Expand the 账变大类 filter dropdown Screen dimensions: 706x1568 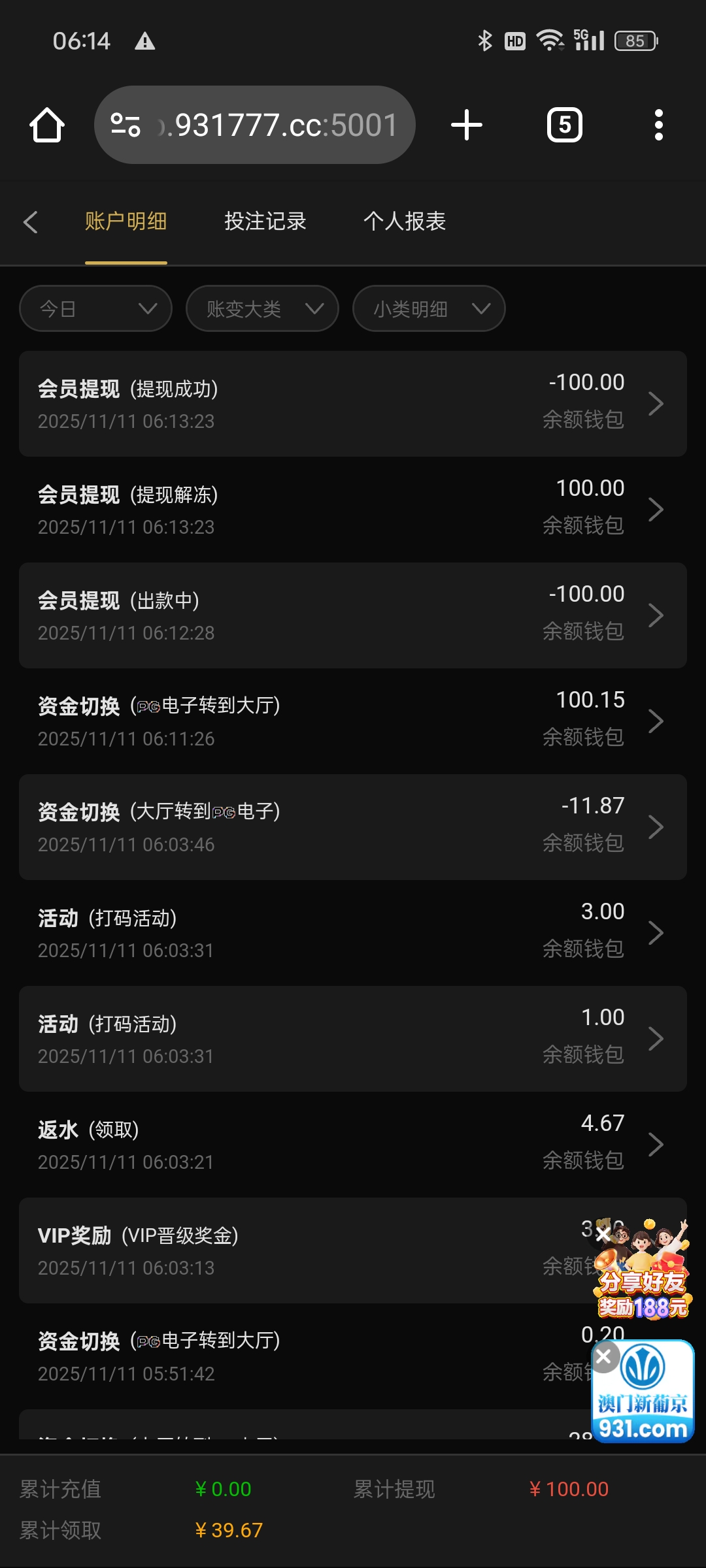tap(262, 308)
